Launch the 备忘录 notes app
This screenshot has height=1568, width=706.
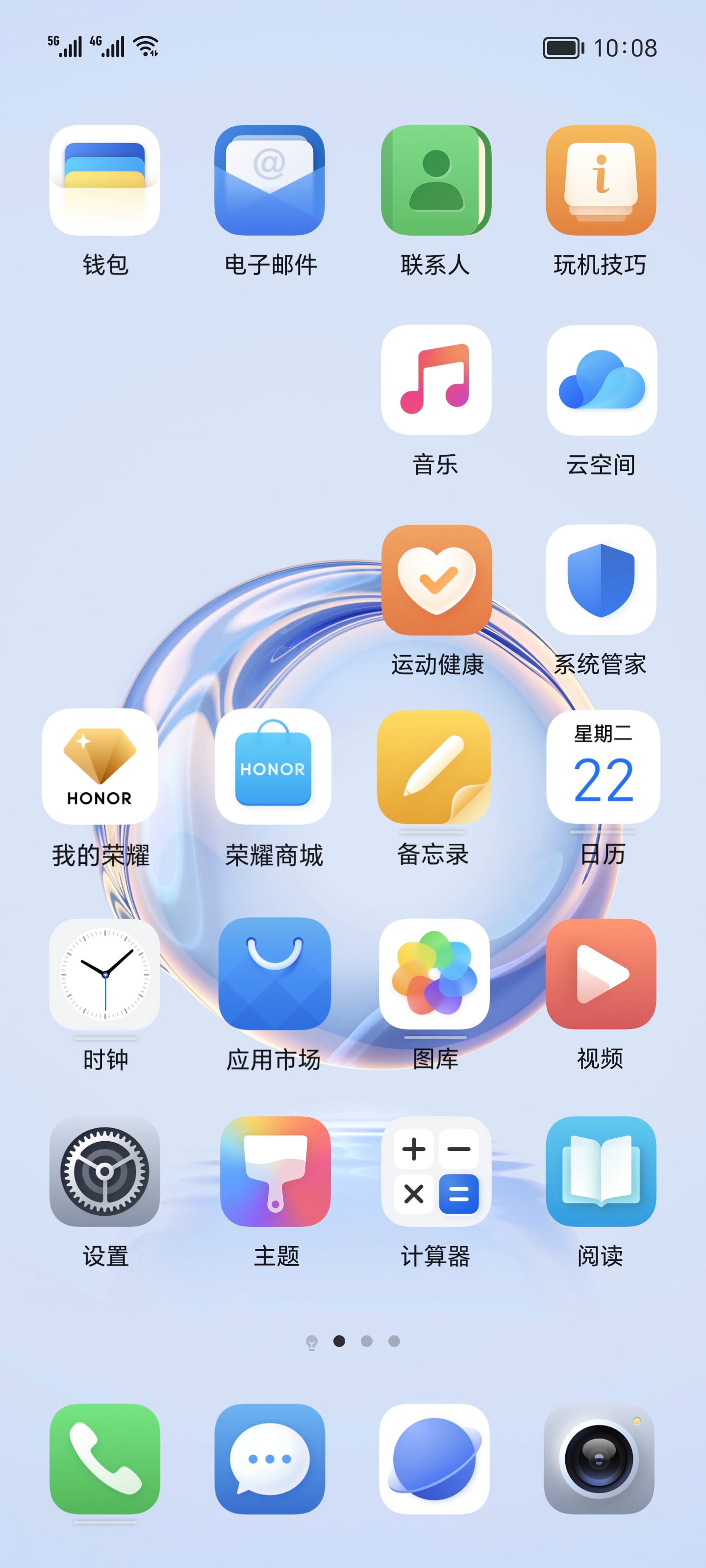(434, 766)
